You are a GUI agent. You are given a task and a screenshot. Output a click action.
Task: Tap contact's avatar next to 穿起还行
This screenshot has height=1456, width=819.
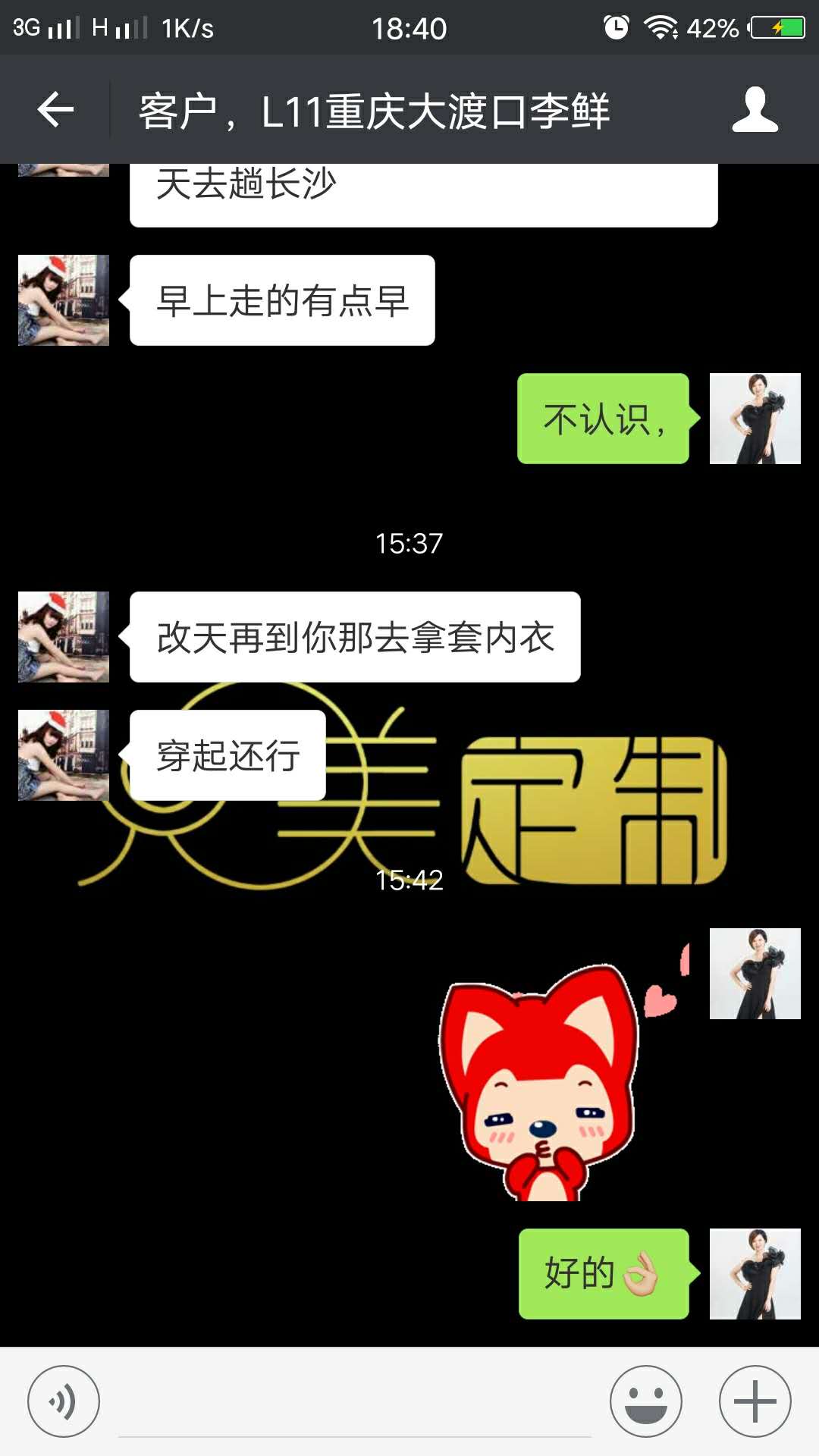tap(64, 755)
